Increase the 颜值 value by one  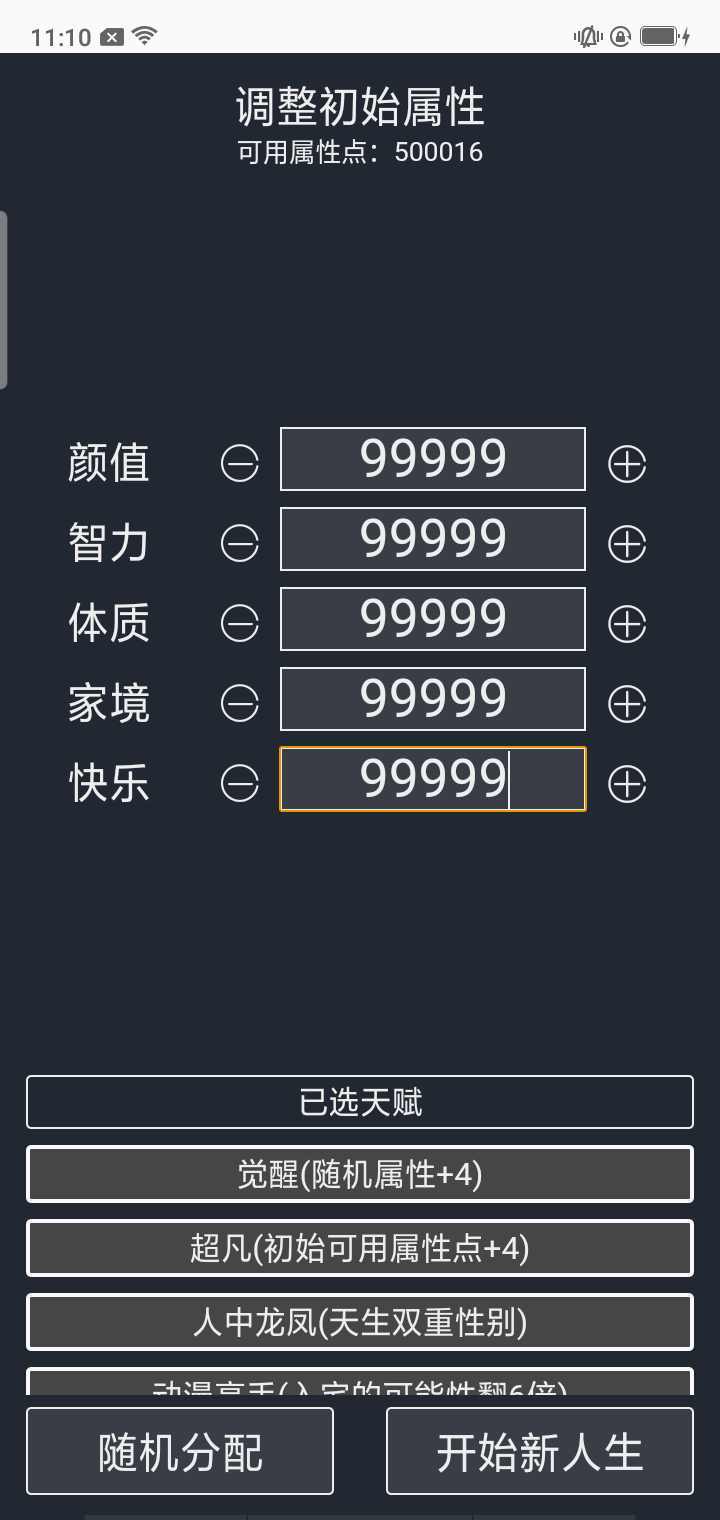[x=627, y=463]
